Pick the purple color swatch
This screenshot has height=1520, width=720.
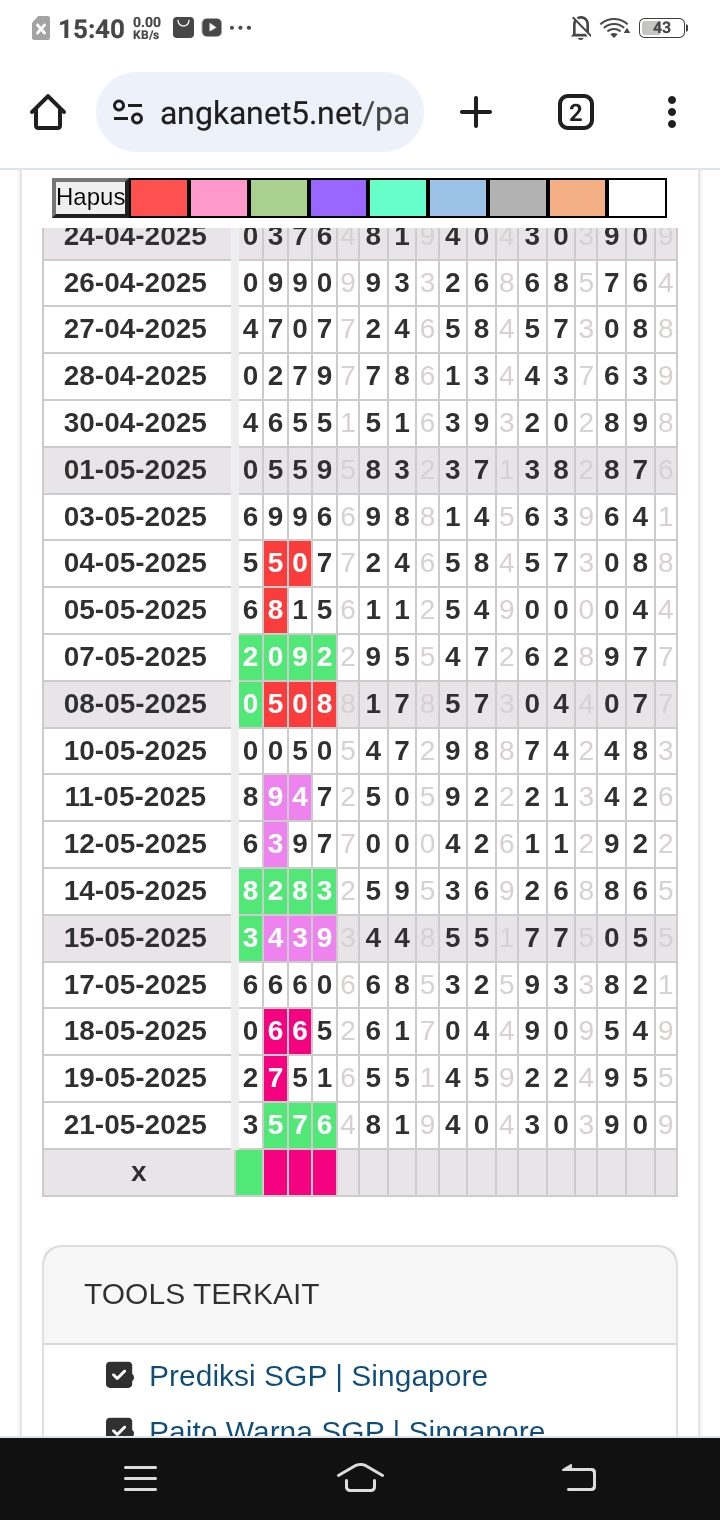(x=339, y=197)
